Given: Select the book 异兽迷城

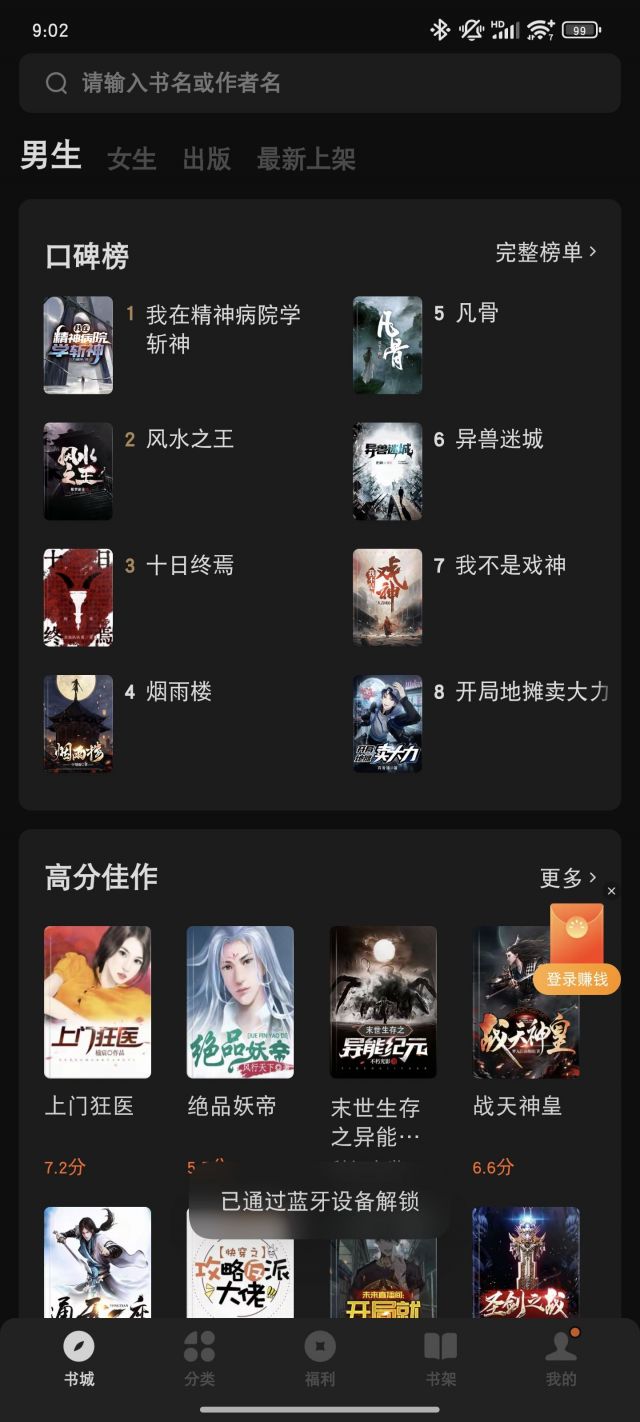Looking at the screenshot, I should pos(499,439).
